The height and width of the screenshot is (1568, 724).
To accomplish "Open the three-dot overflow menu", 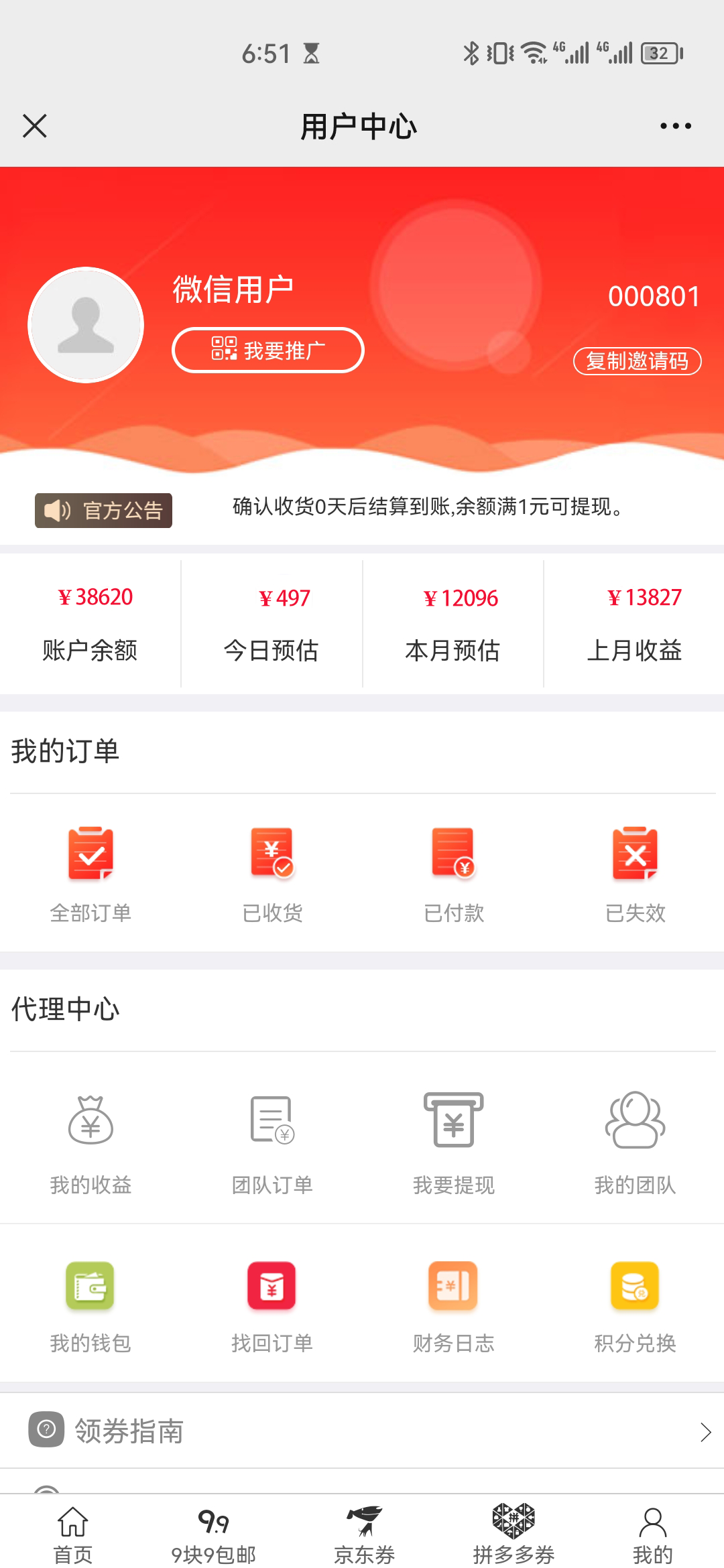I will click(675, 126).
